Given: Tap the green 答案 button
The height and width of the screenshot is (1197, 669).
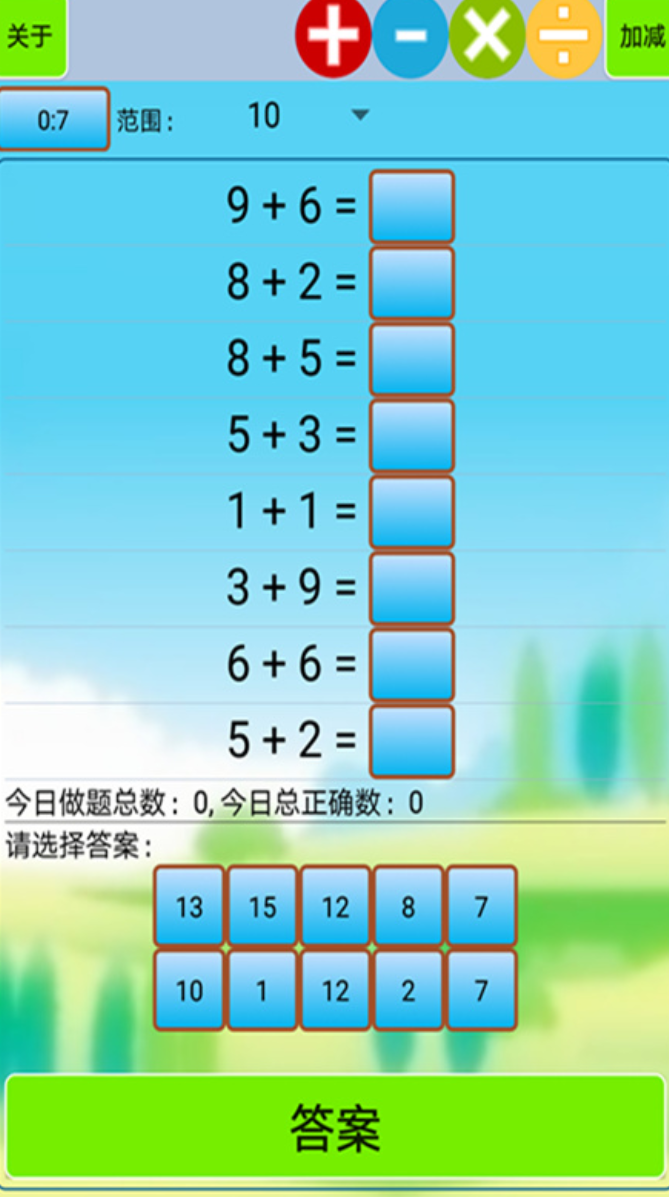Looking at the screenshot, I should coord(335,1127).
